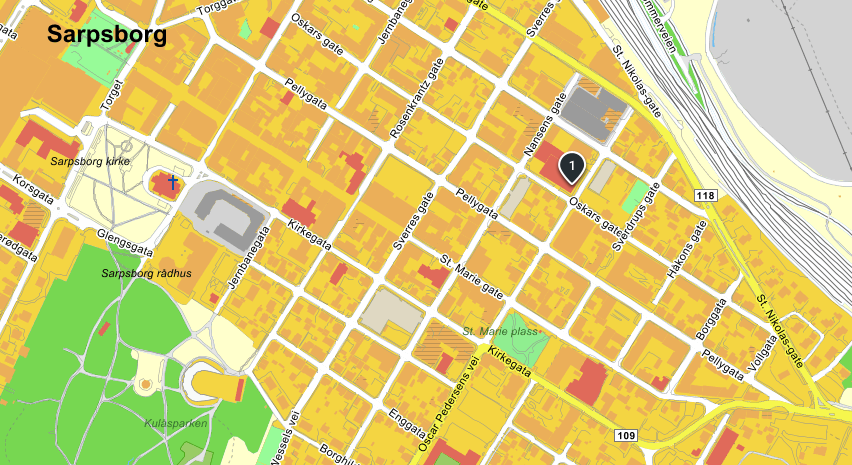Tap the map marker numbered 1

click(x=571, y=165)
